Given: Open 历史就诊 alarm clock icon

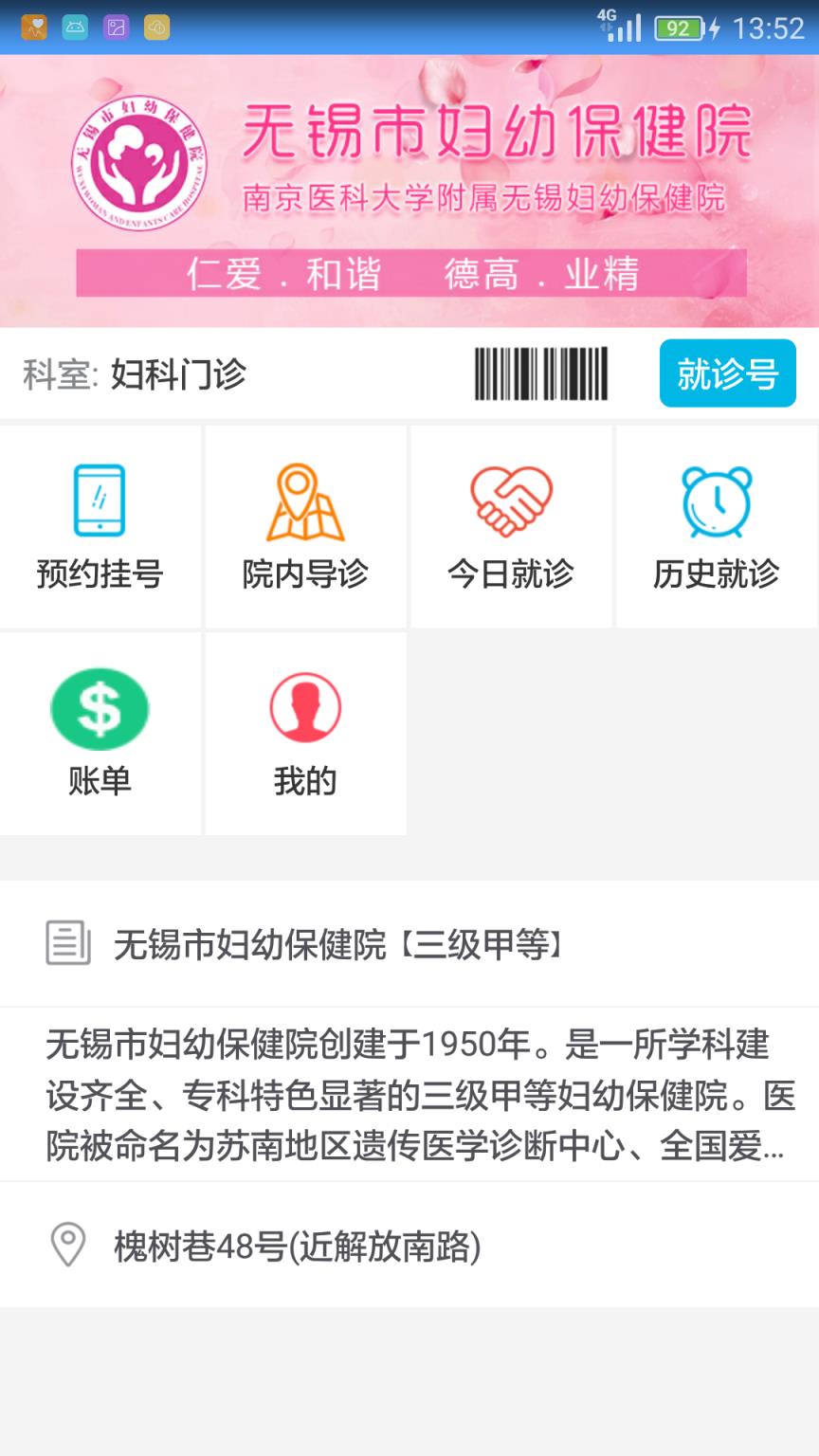Looking at the screenshot, I should (716, 502).
